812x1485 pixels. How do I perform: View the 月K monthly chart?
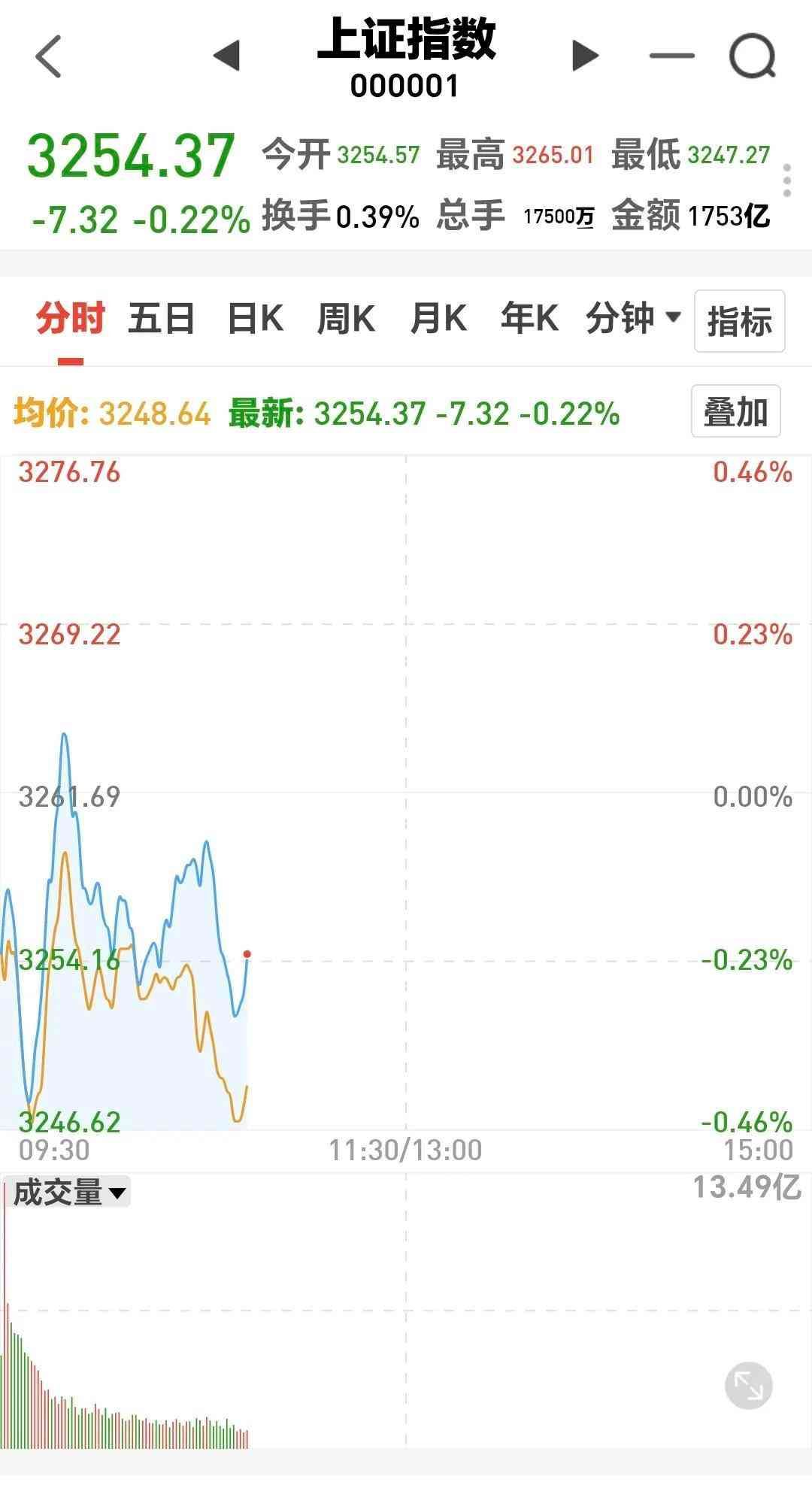point(440,319)
